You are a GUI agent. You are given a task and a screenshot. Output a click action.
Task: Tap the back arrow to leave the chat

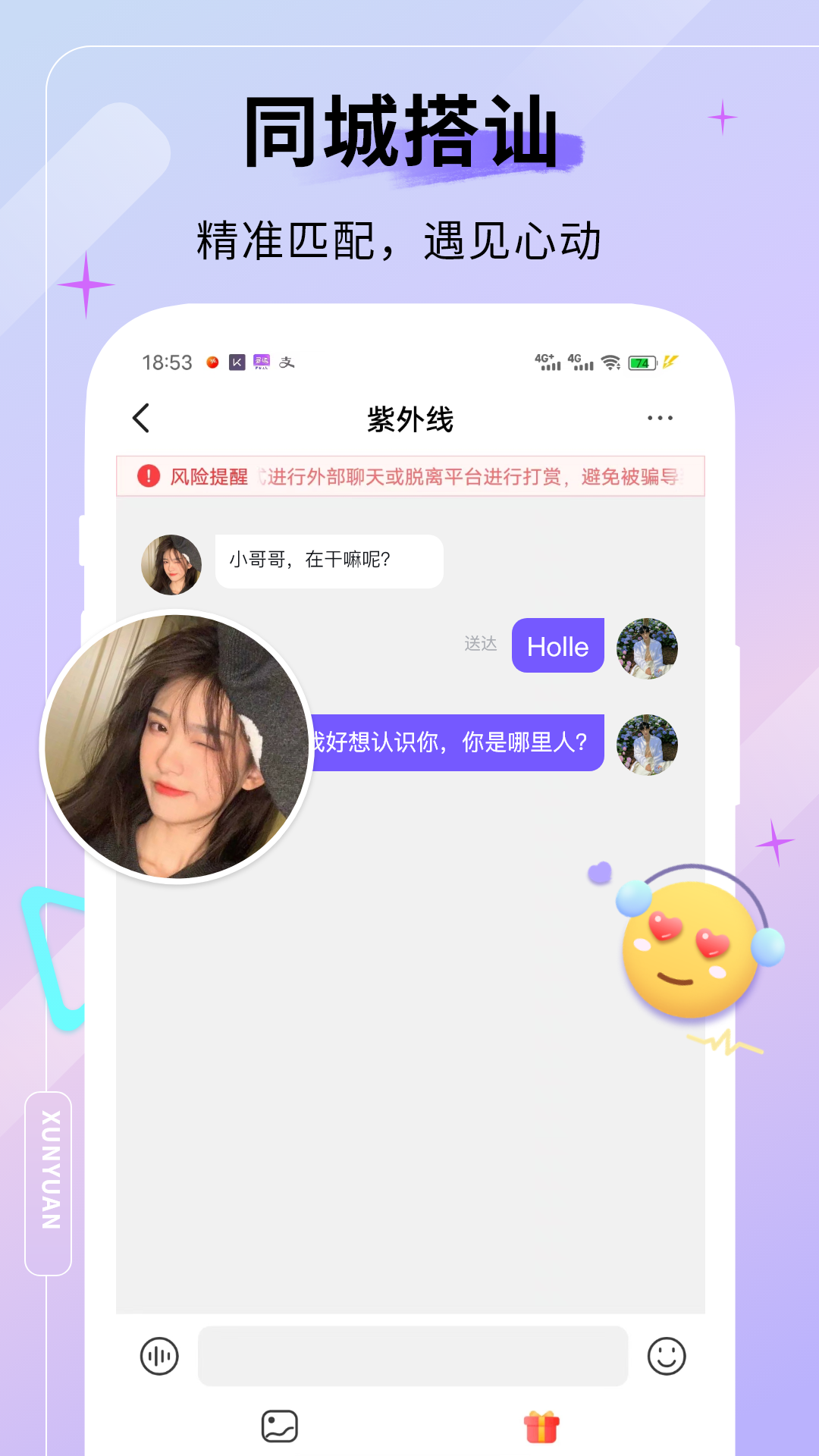point(141,417)
